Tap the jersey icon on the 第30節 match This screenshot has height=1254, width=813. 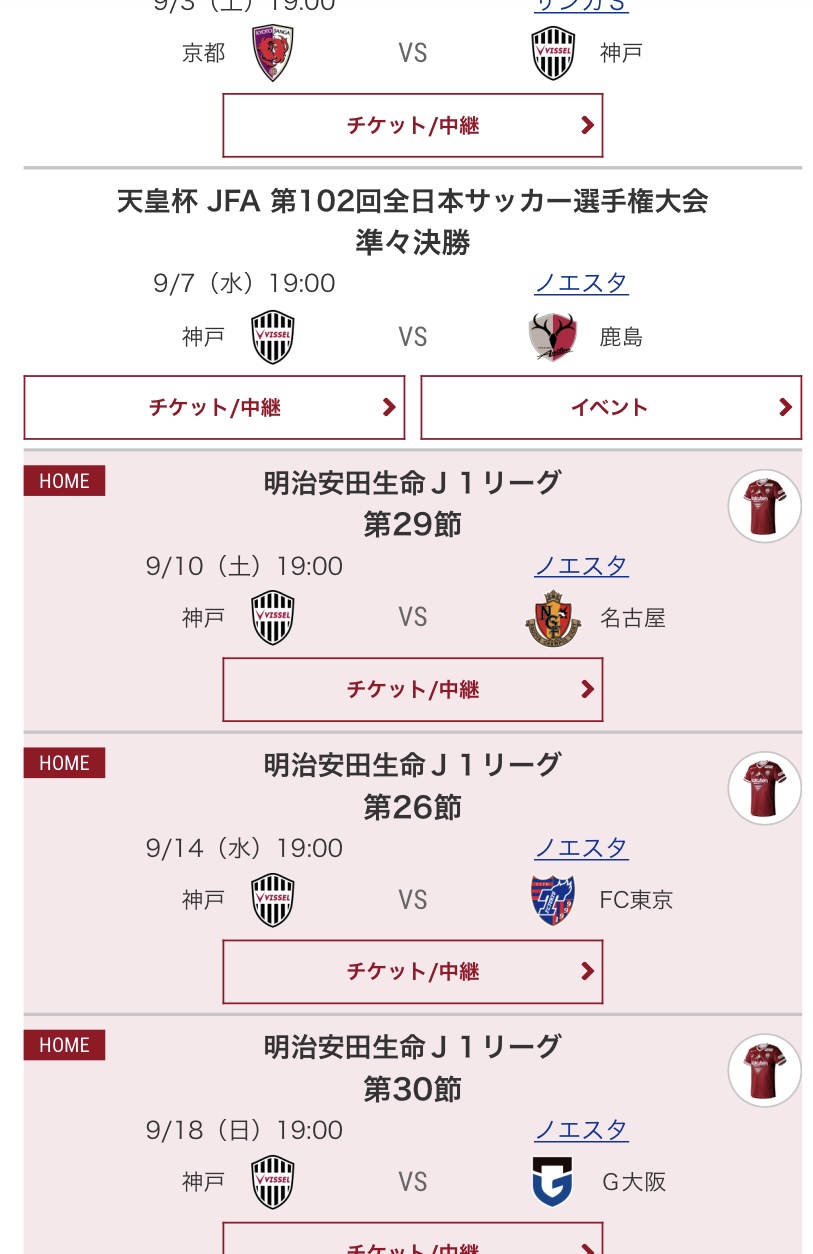coord(764,1070)
